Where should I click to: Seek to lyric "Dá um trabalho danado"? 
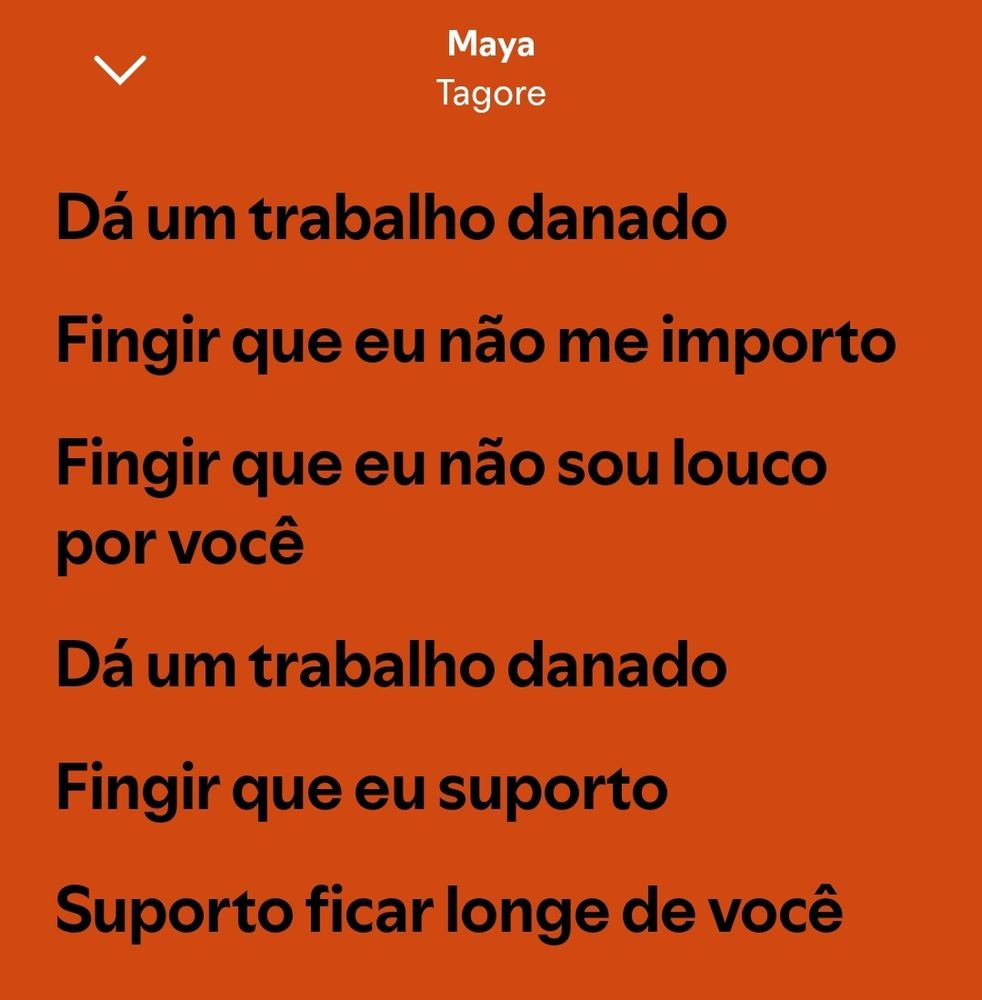(392, 218)
